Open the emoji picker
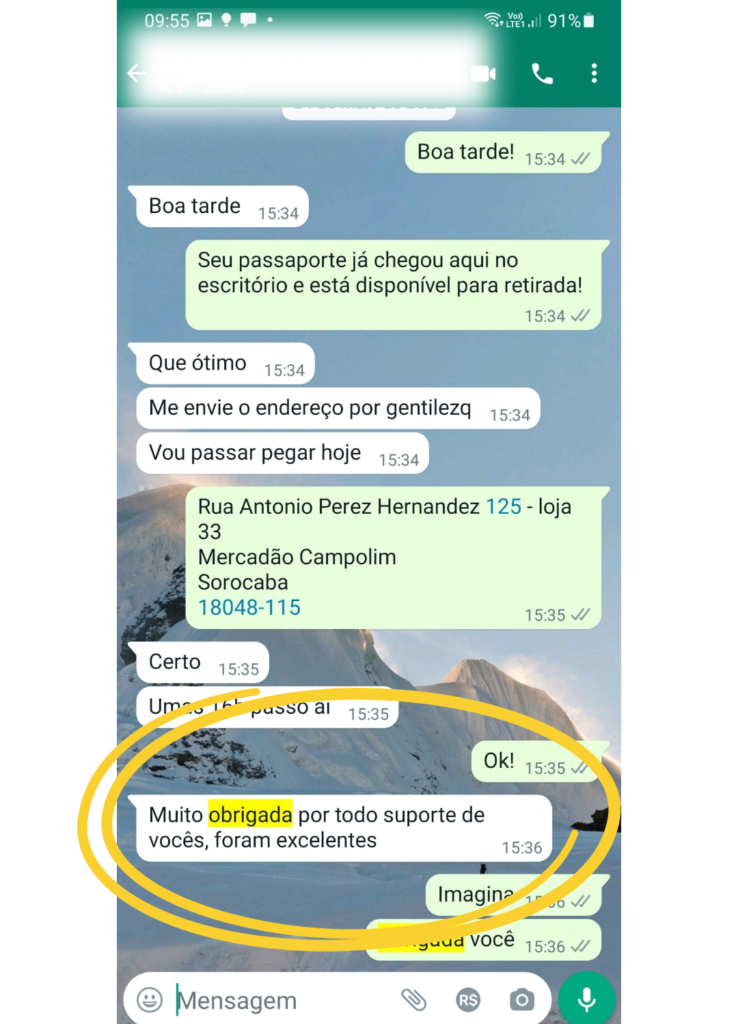Image resolution: width=738 pixels, height=1024 pixels. point(149,1000)
